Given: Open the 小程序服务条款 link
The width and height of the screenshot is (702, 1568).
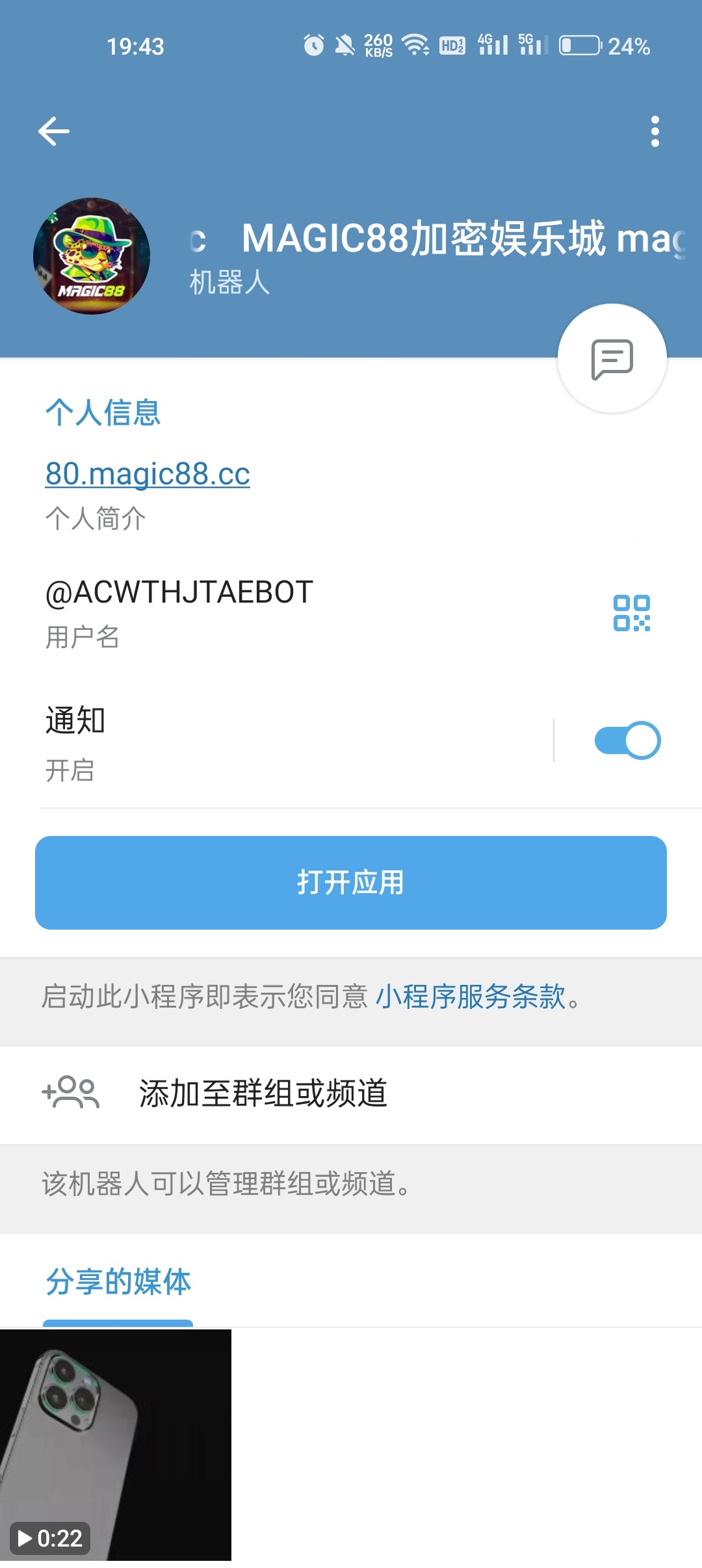Looking at the screenshot, I should (471, 997).
